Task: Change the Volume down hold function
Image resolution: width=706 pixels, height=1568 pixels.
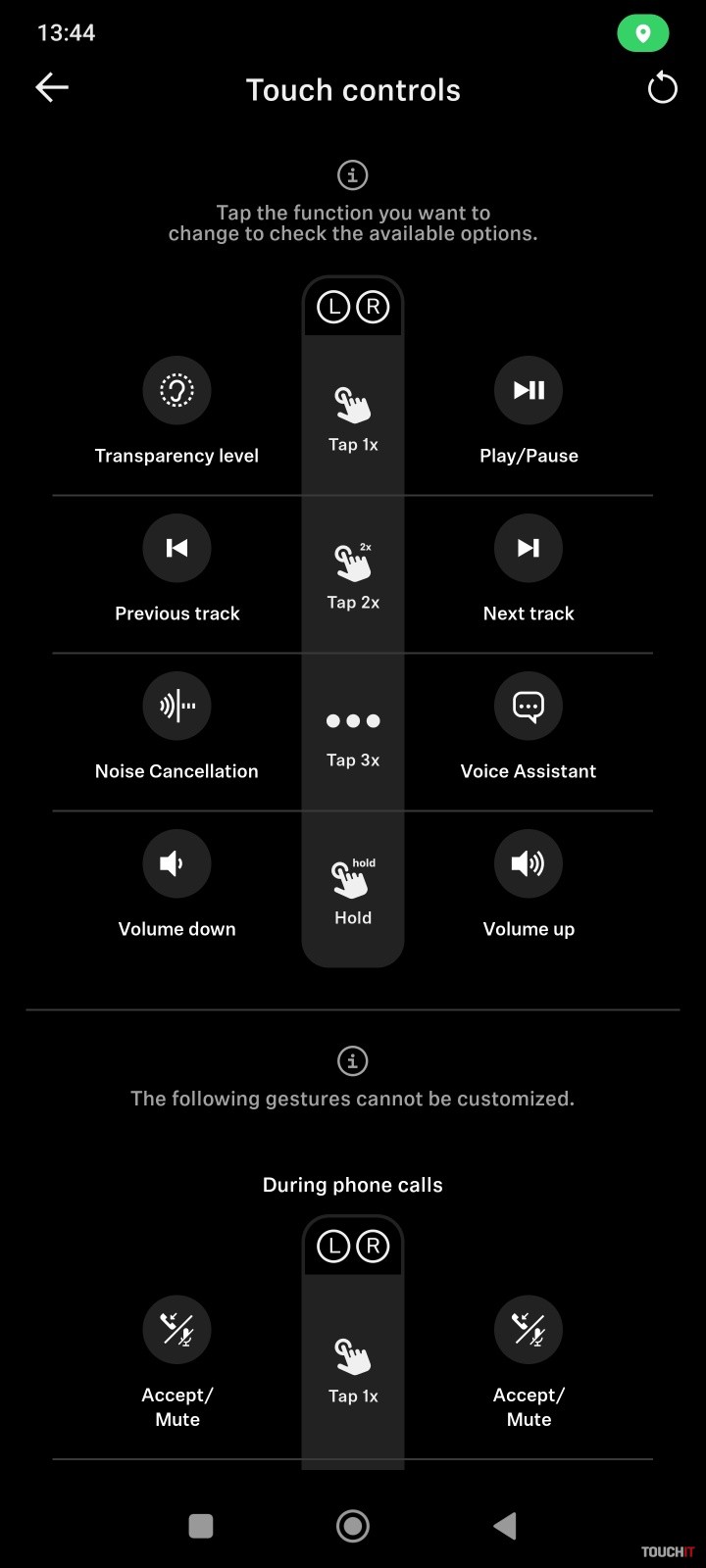Action: [x=176, y=864]
